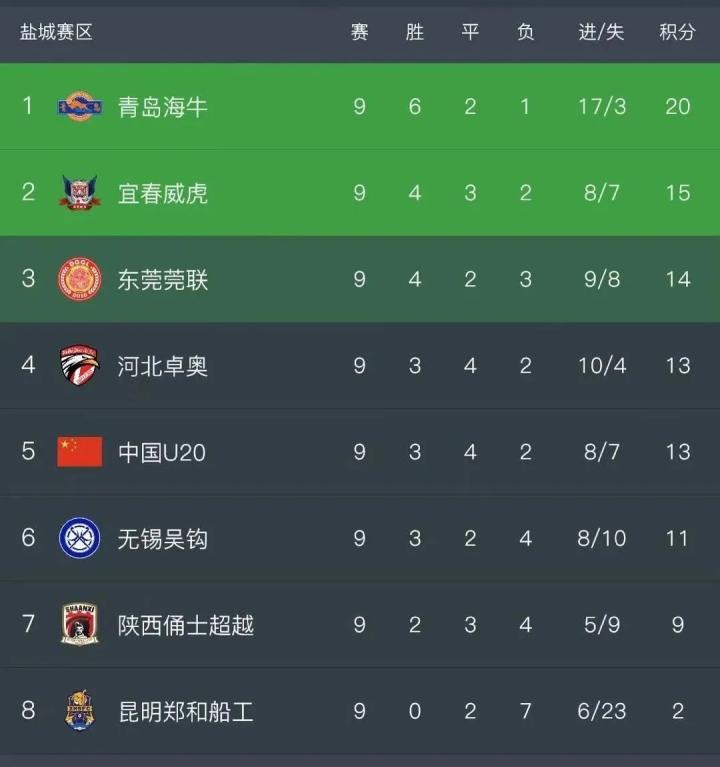
Task: Open the 青岛海牛 team row
Action: 163,106
